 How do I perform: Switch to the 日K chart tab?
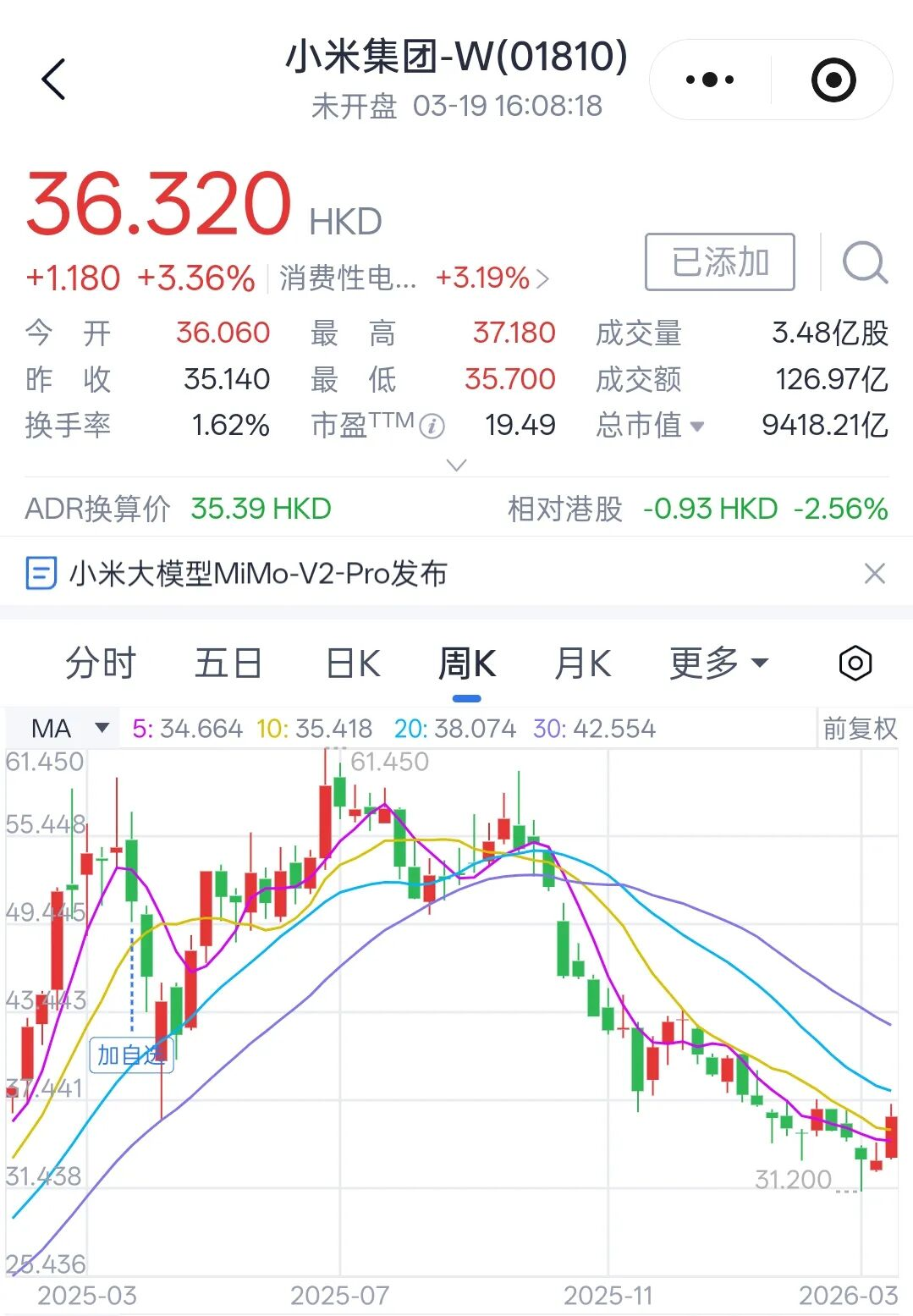pyautogui.click(x=353, y=664)
